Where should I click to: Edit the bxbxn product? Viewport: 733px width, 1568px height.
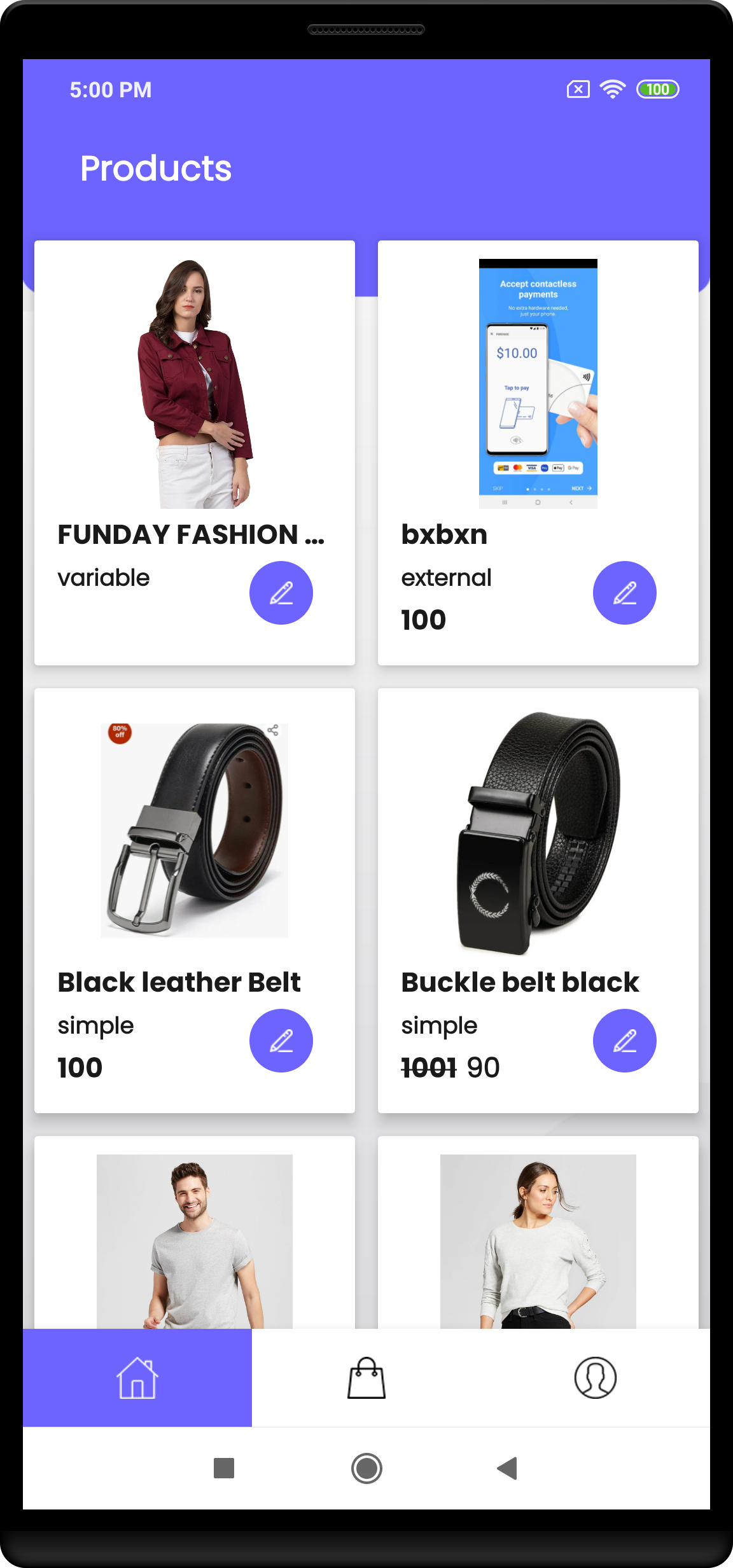[x=624, y=593]
